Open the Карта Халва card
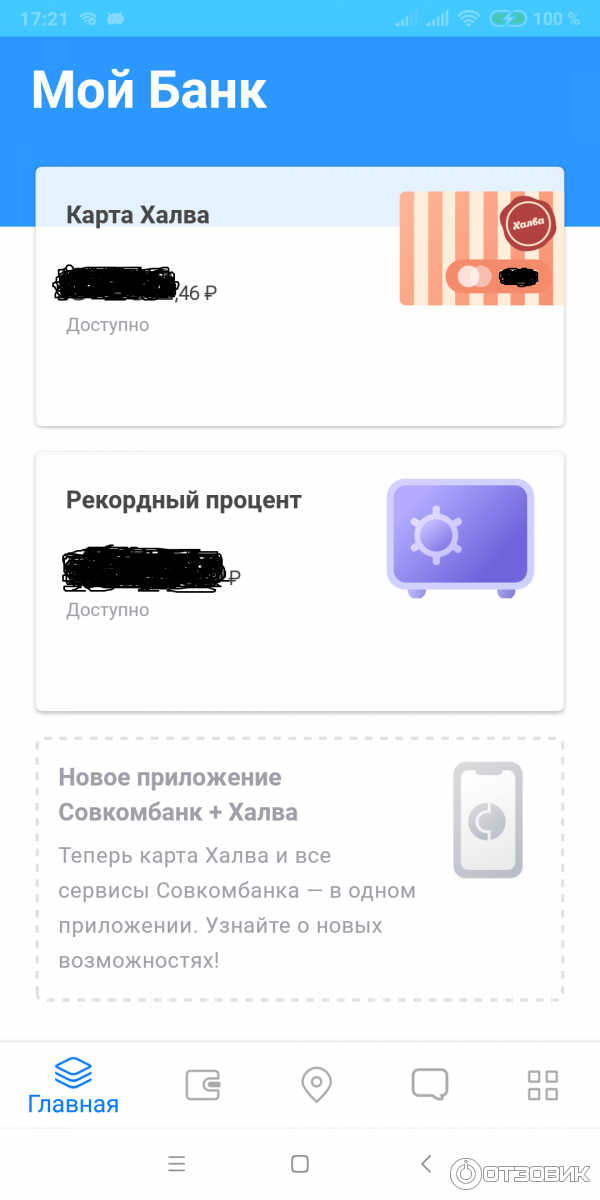The width and height of the screenshot is (600, 1200). [x=300, y=296]
